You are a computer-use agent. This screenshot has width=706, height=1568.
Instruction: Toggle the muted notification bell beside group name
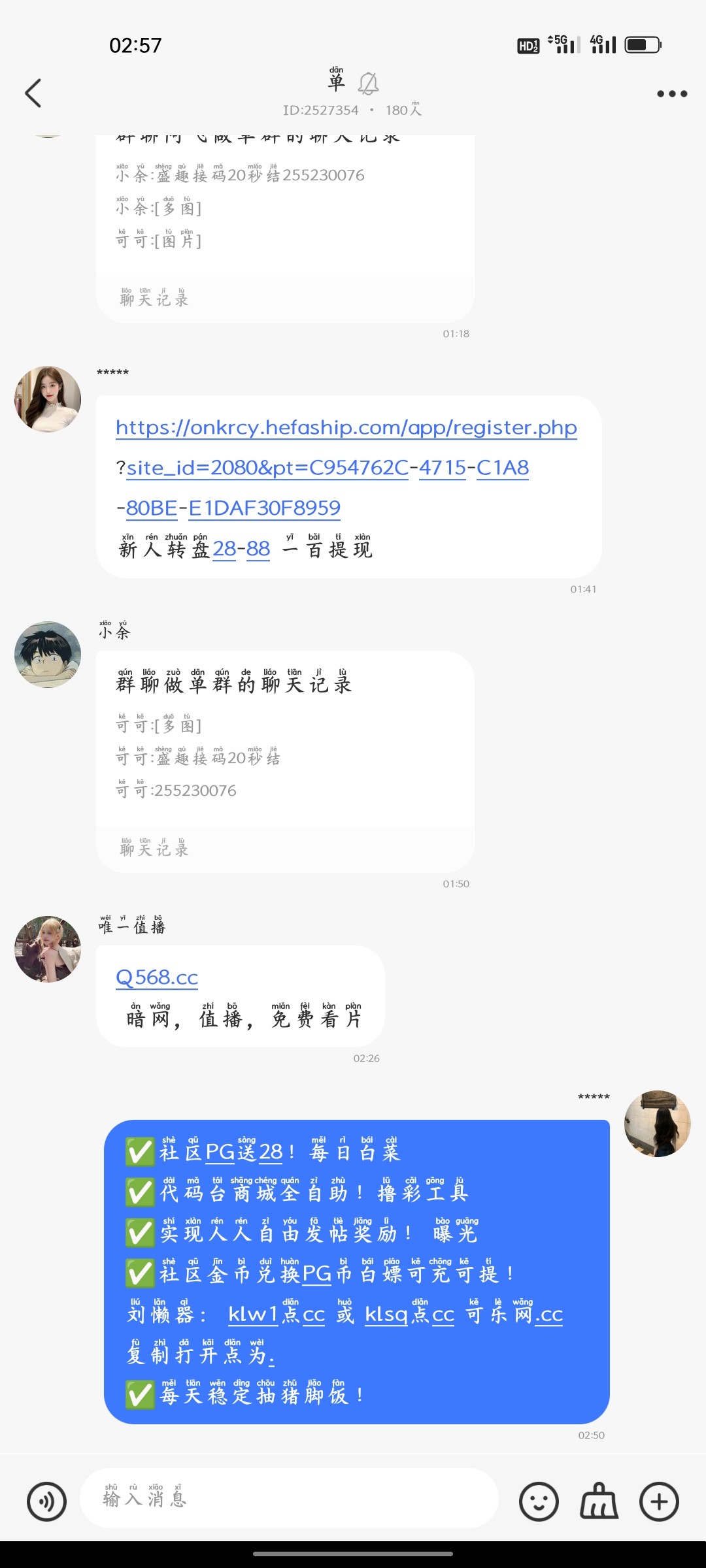(367, 82)
